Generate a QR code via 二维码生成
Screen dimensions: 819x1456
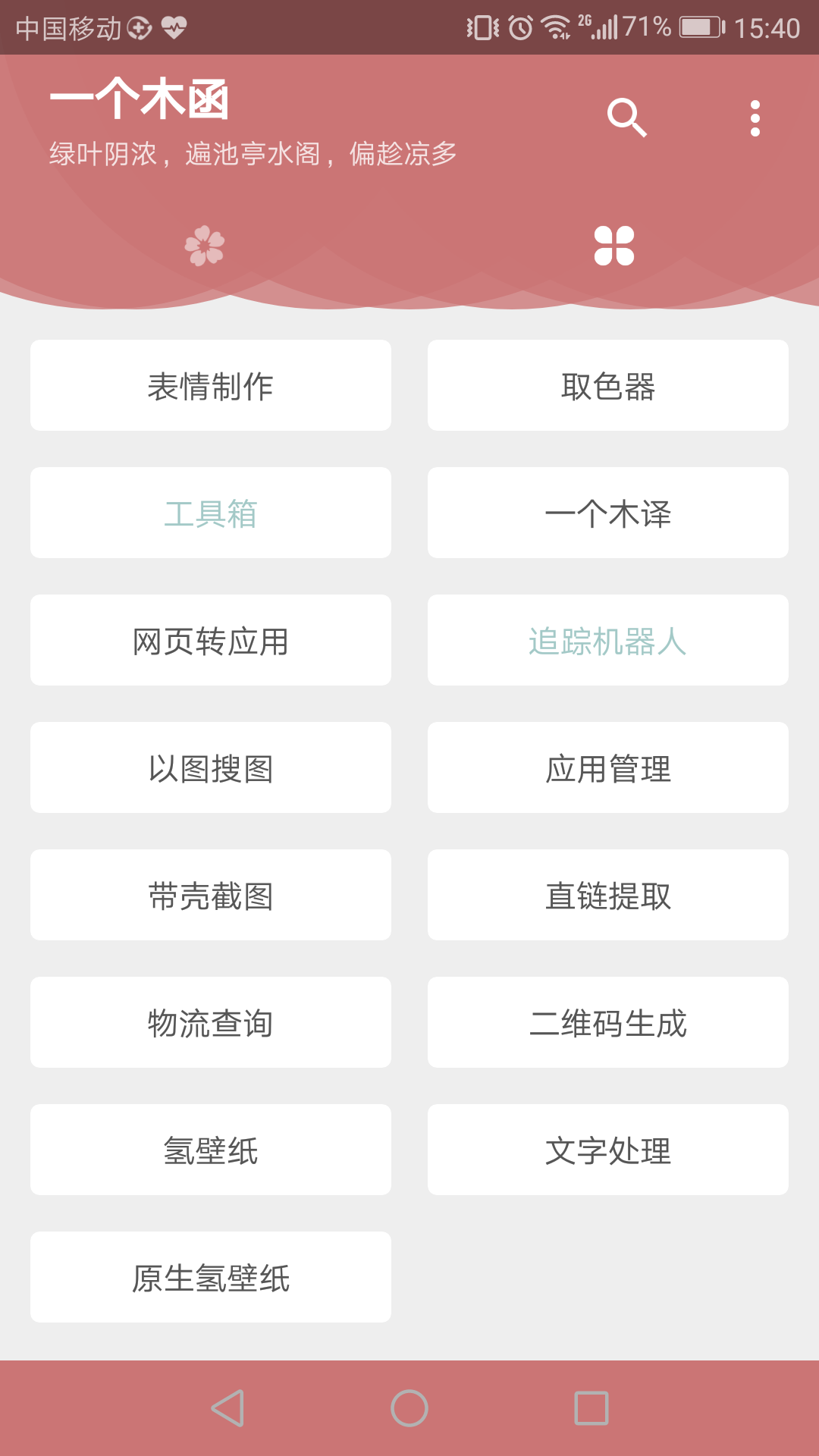point(608,1022)
